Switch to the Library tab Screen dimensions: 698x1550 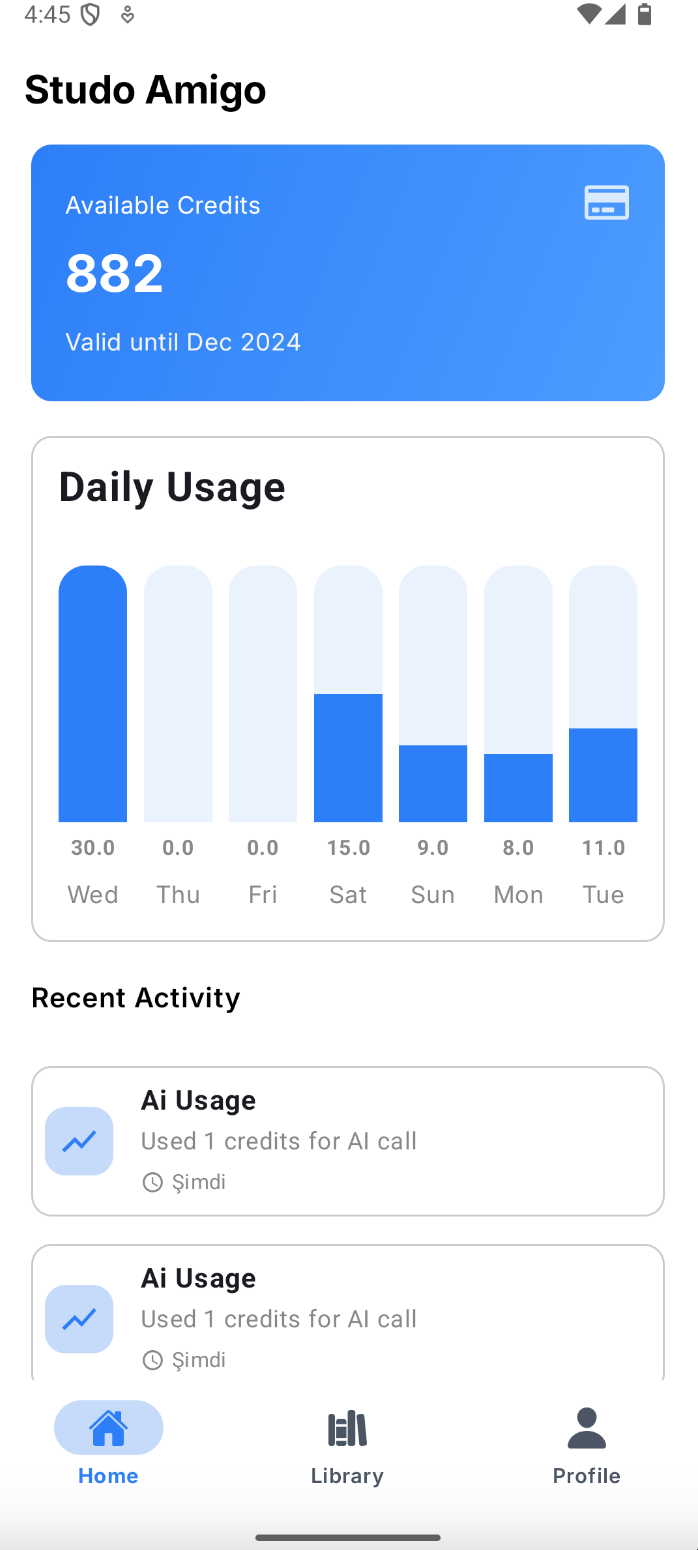pos(347,1446)
